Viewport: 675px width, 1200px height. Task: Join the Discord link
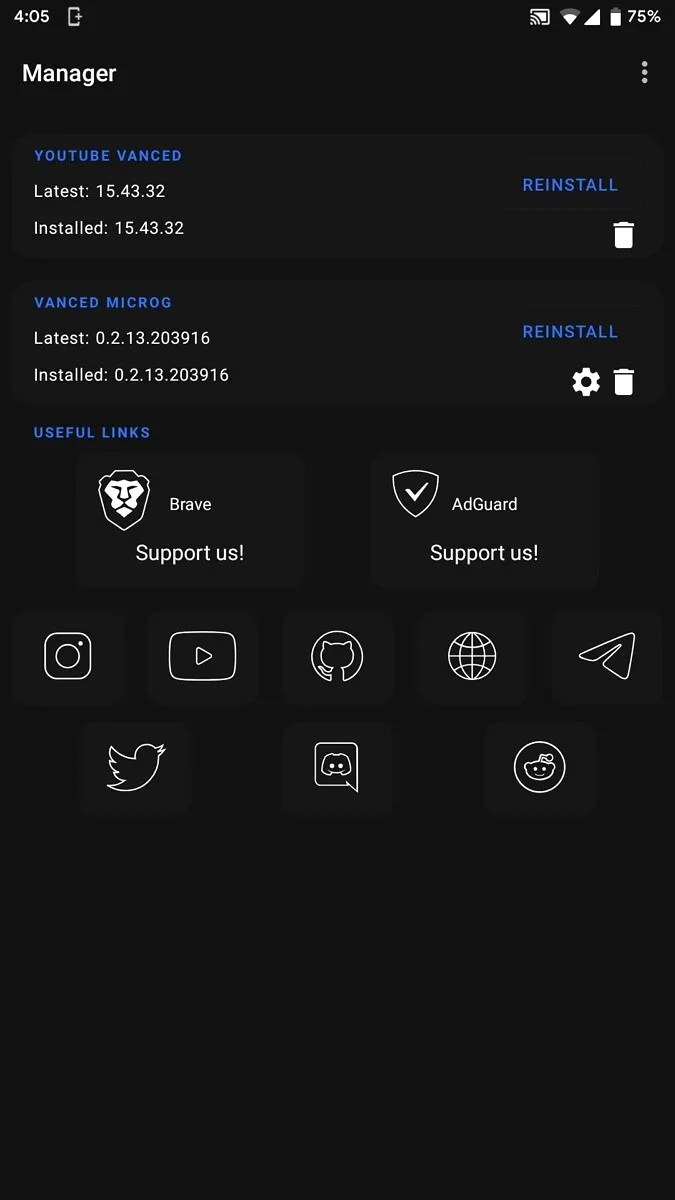337,768
